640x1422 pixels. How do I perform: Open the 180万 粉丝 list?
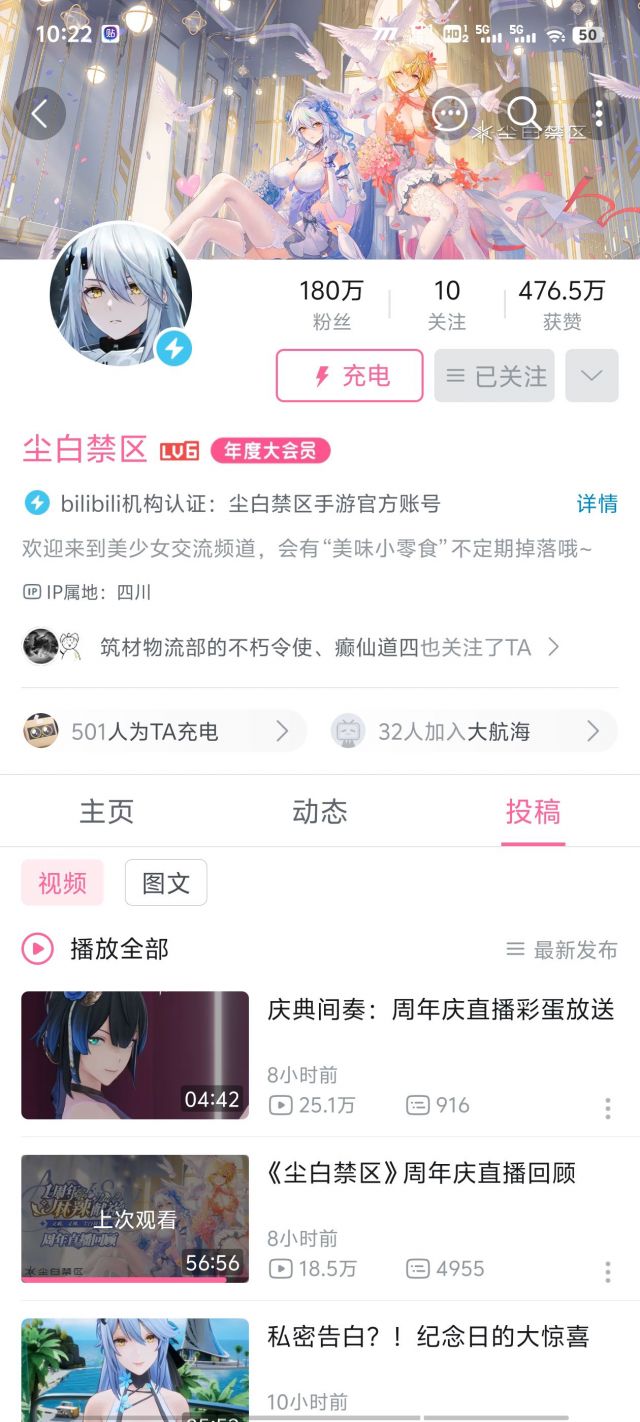[x=331, y=305]
